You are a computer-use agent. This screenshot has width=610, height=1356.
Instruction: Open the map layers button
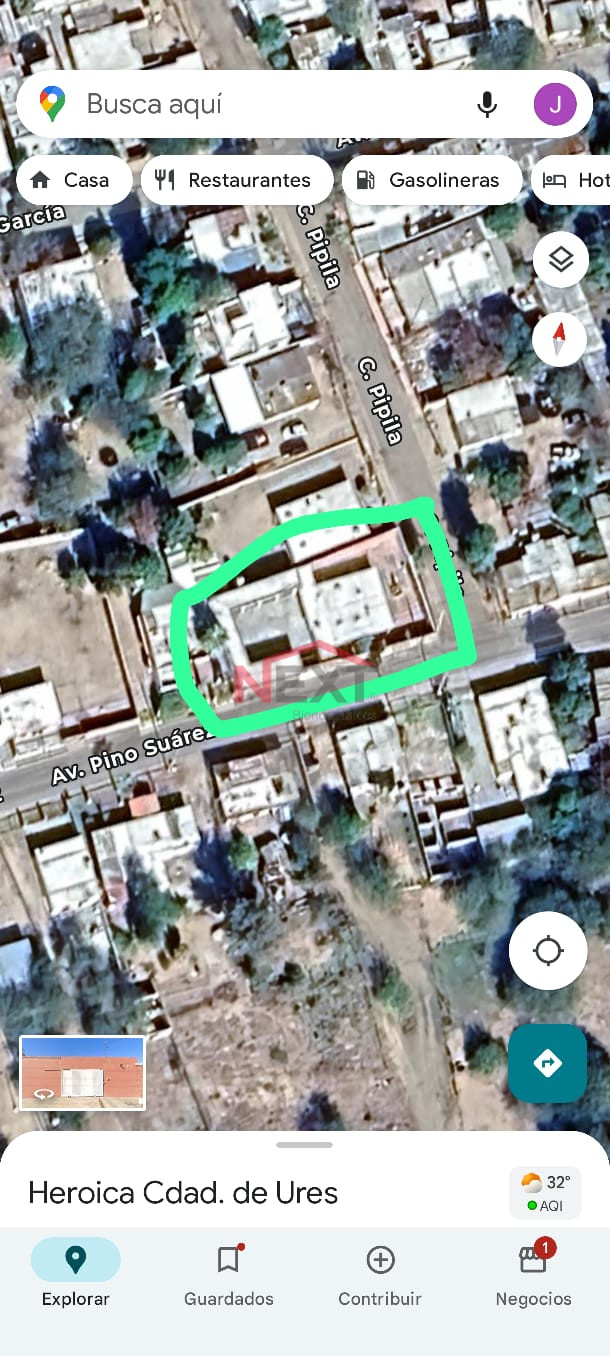[560, 260]
